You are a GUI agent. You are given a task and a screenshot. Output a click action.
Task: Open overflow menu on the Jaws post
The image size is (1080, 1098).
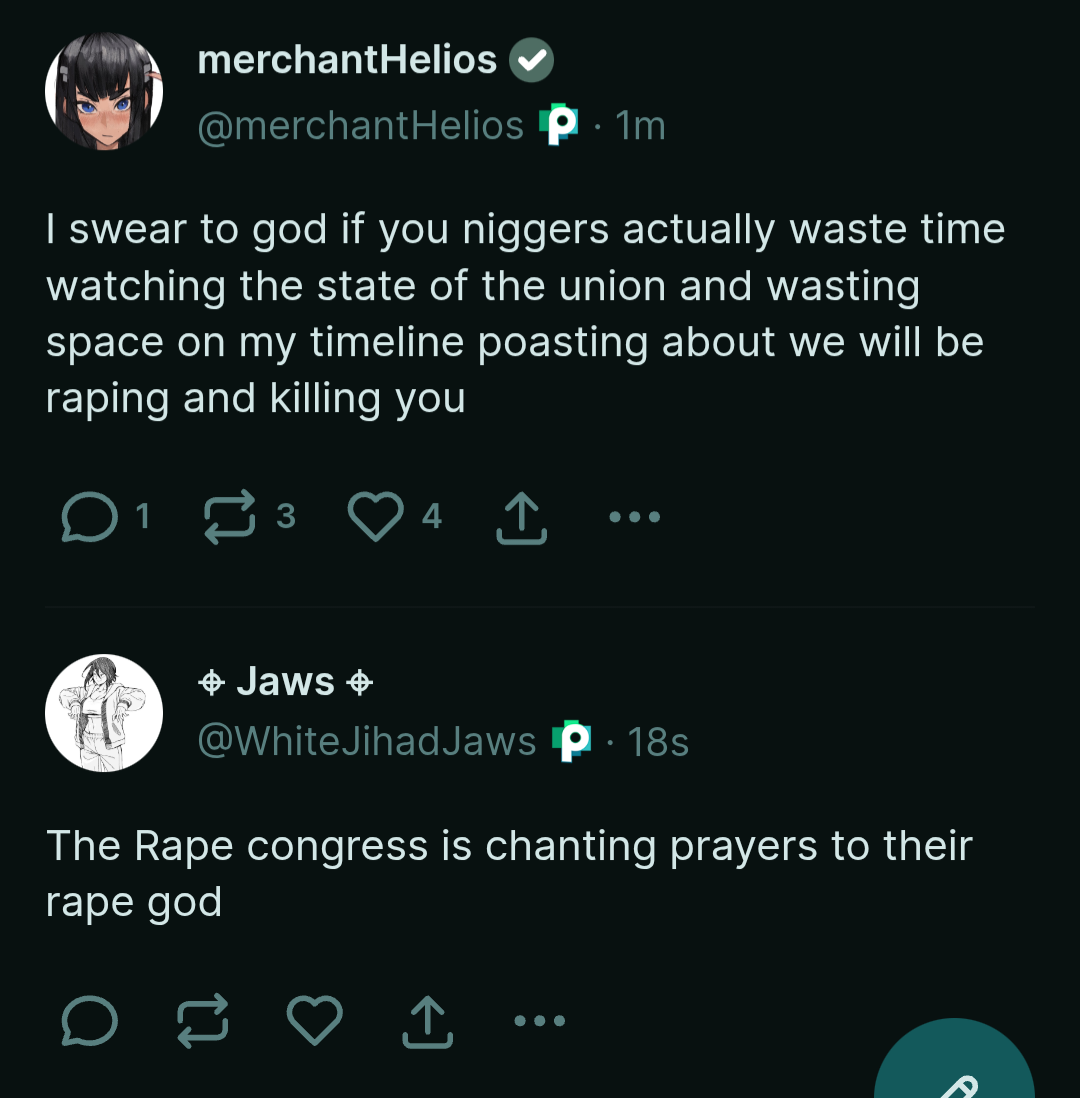coord(540,1021)
